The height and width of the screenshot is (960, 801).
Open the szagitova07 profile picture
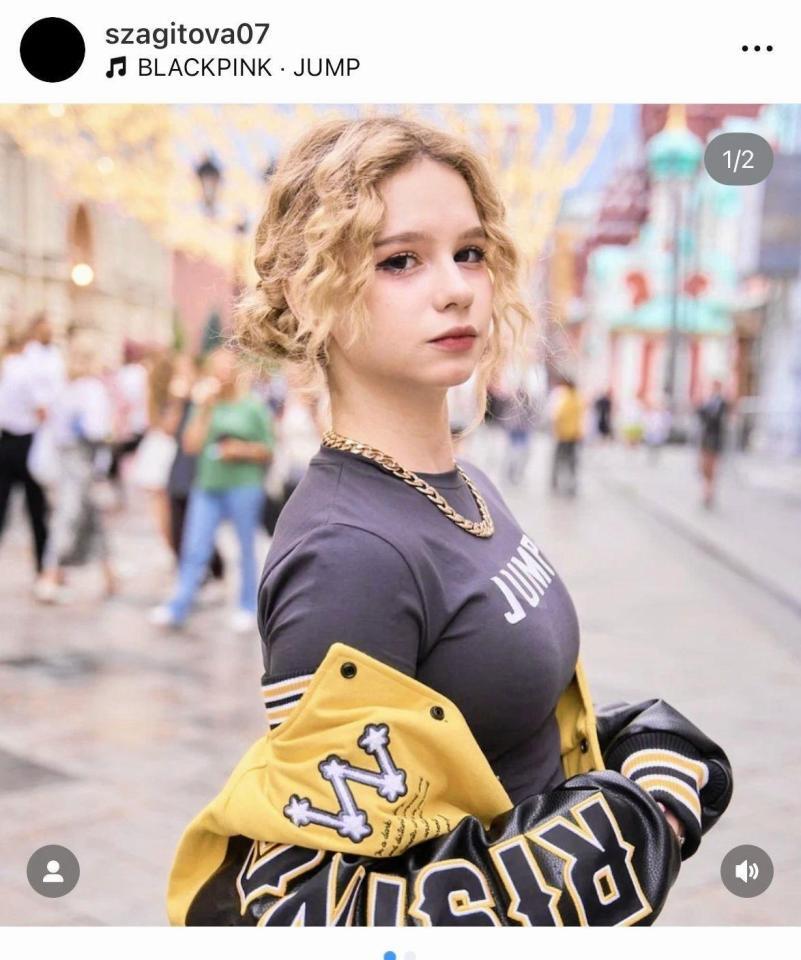(52, 50)
